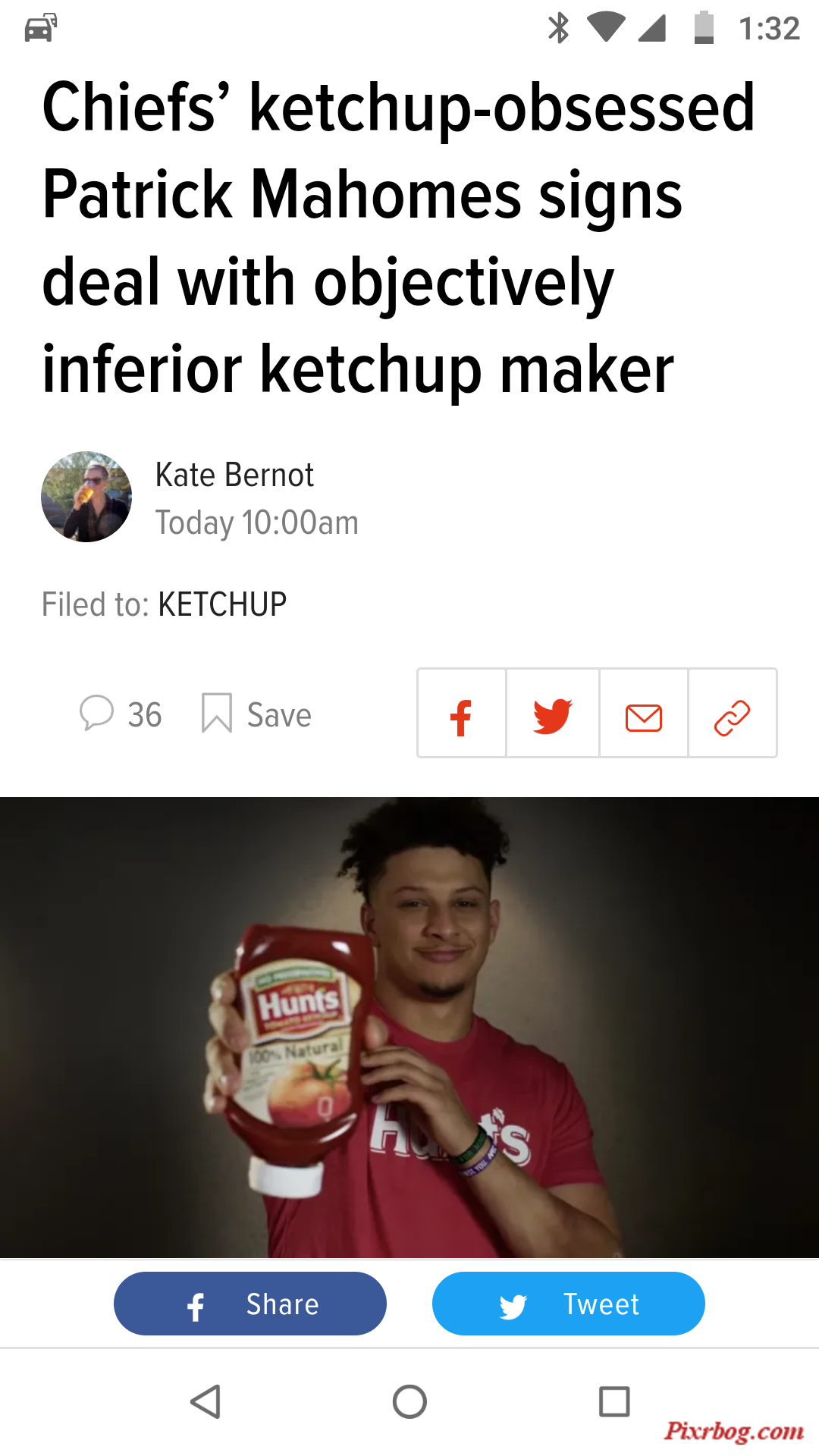Go to the home screen
This screenshot has height=1456, width=819.
point(409,1401)
